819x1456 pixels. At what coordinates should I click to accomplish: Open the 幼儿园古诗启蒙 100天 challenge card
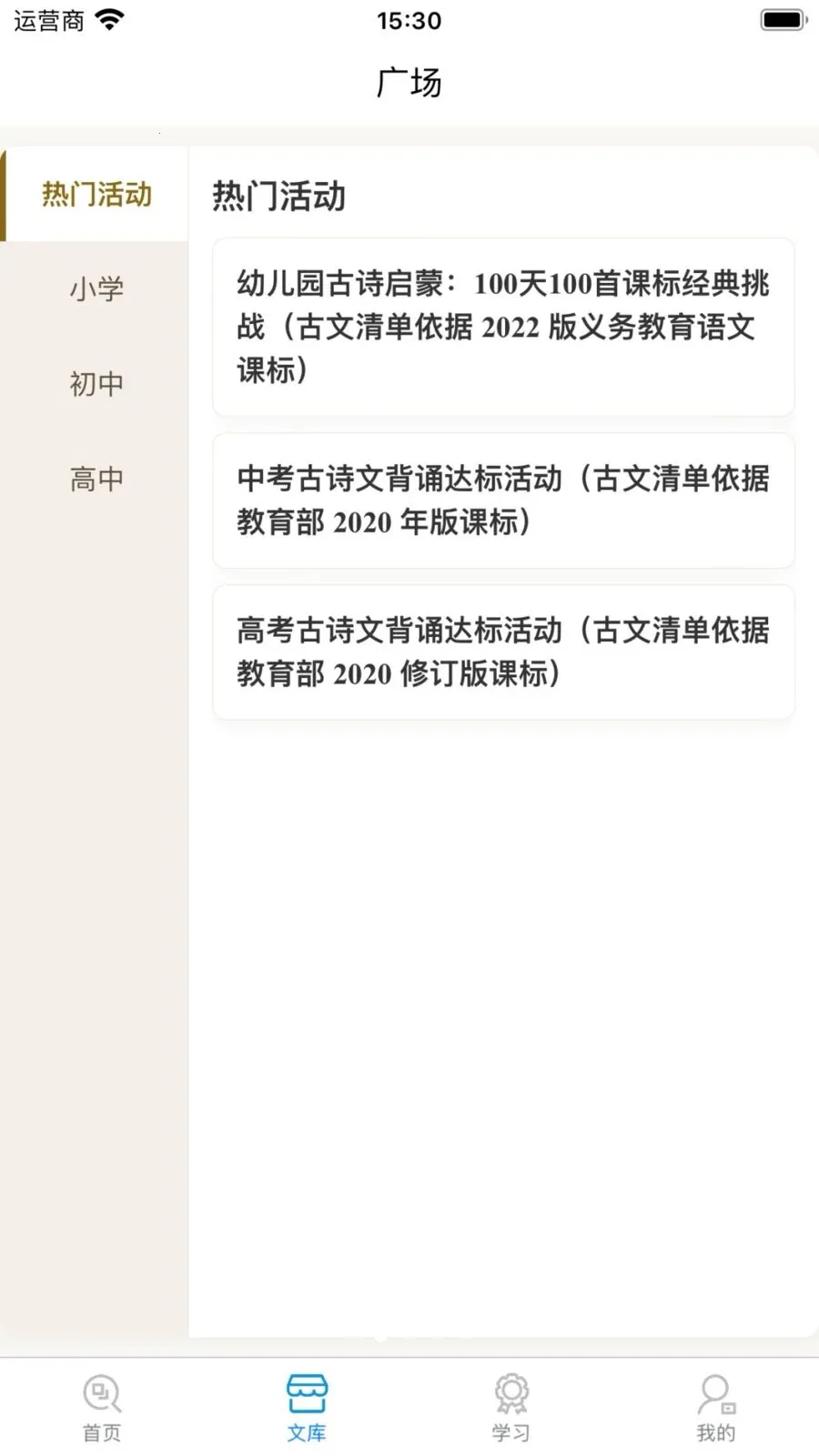pyautogui.click(x=503, y=327)
